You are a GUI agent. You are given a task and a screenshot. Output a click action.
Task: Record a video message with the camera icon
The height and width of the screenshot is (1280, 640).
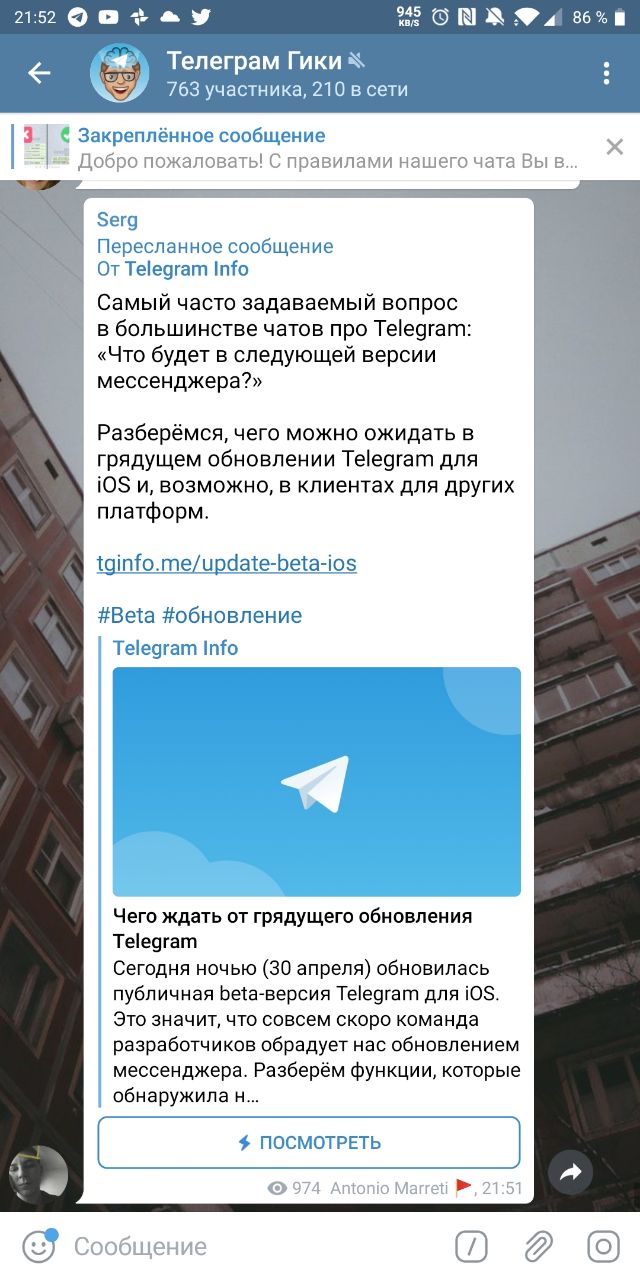coord(603,1246)
